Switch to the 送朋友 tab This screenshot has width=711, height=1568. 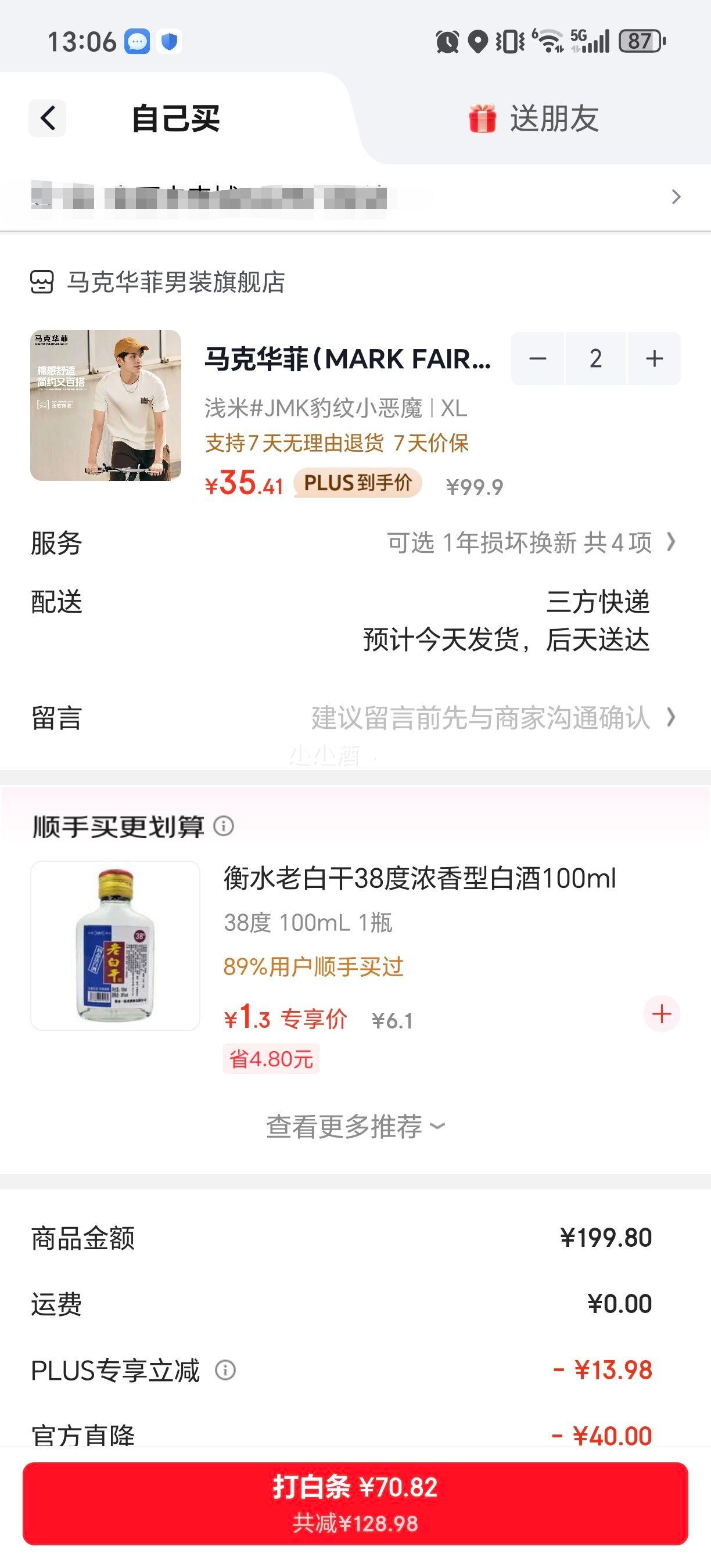(555, 119)
